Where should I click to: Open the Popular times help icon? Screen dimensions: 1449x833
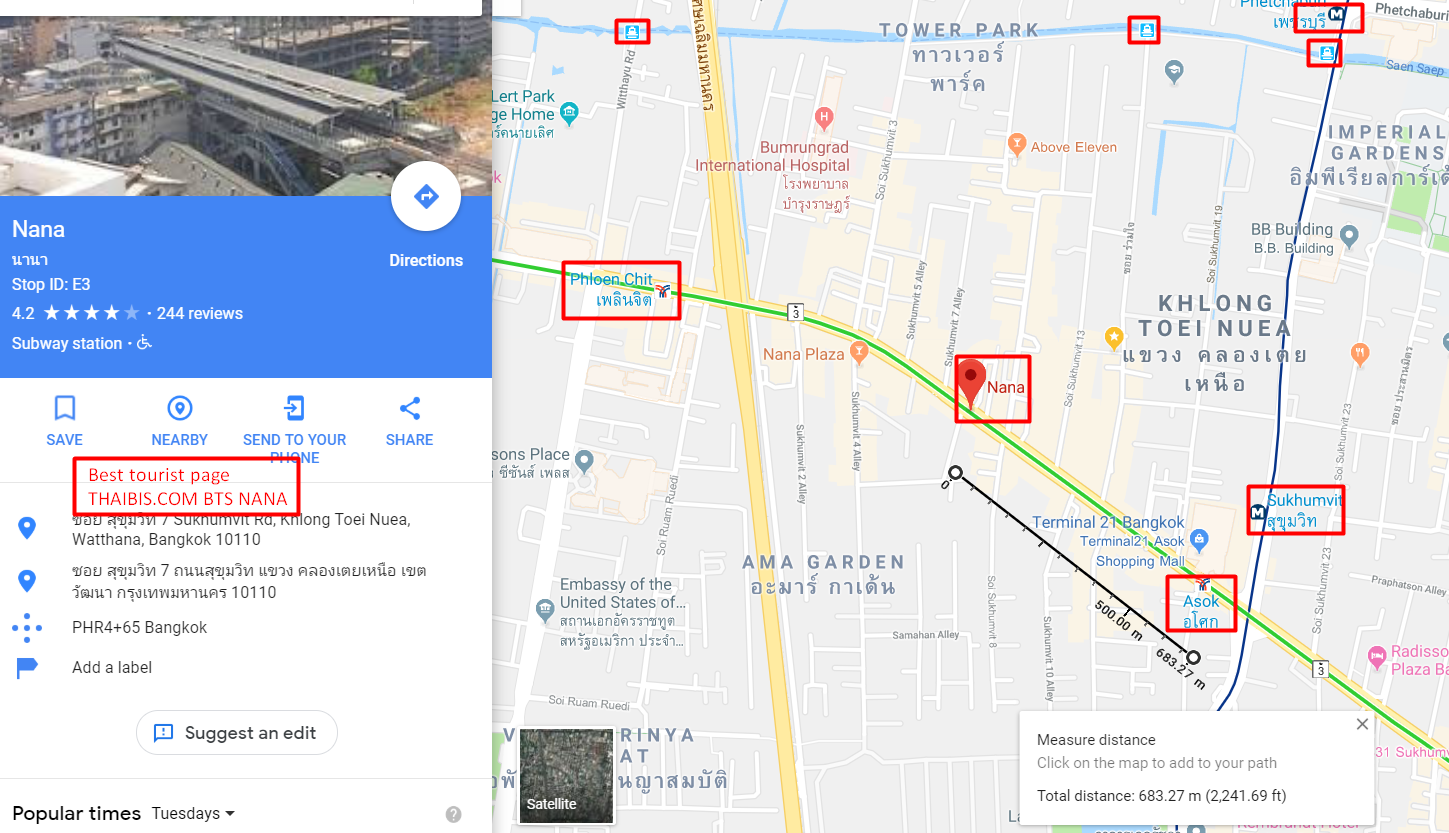click(454, 814)
